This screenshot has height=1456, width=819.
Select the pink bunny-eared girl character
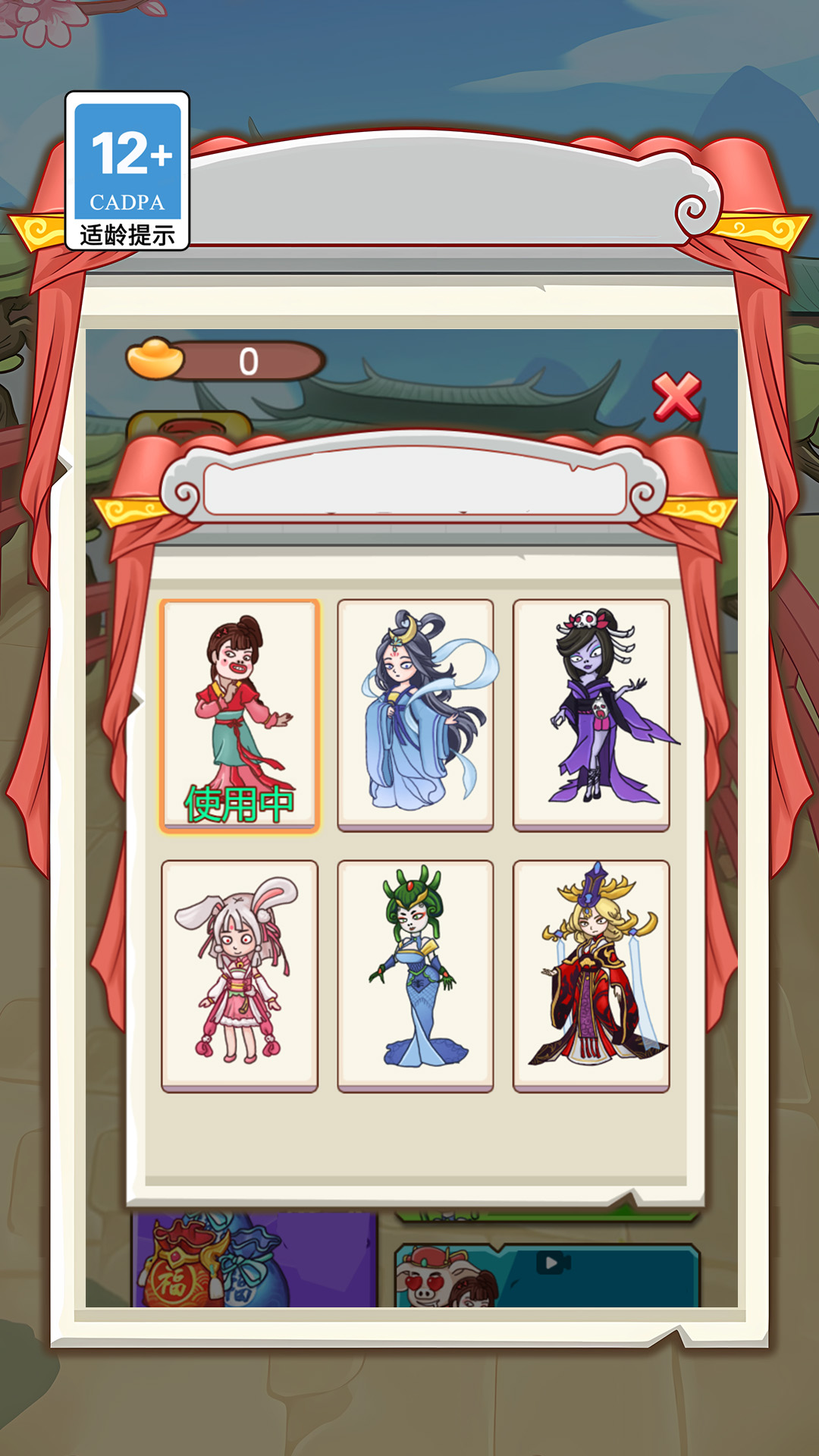click(240, 975)
